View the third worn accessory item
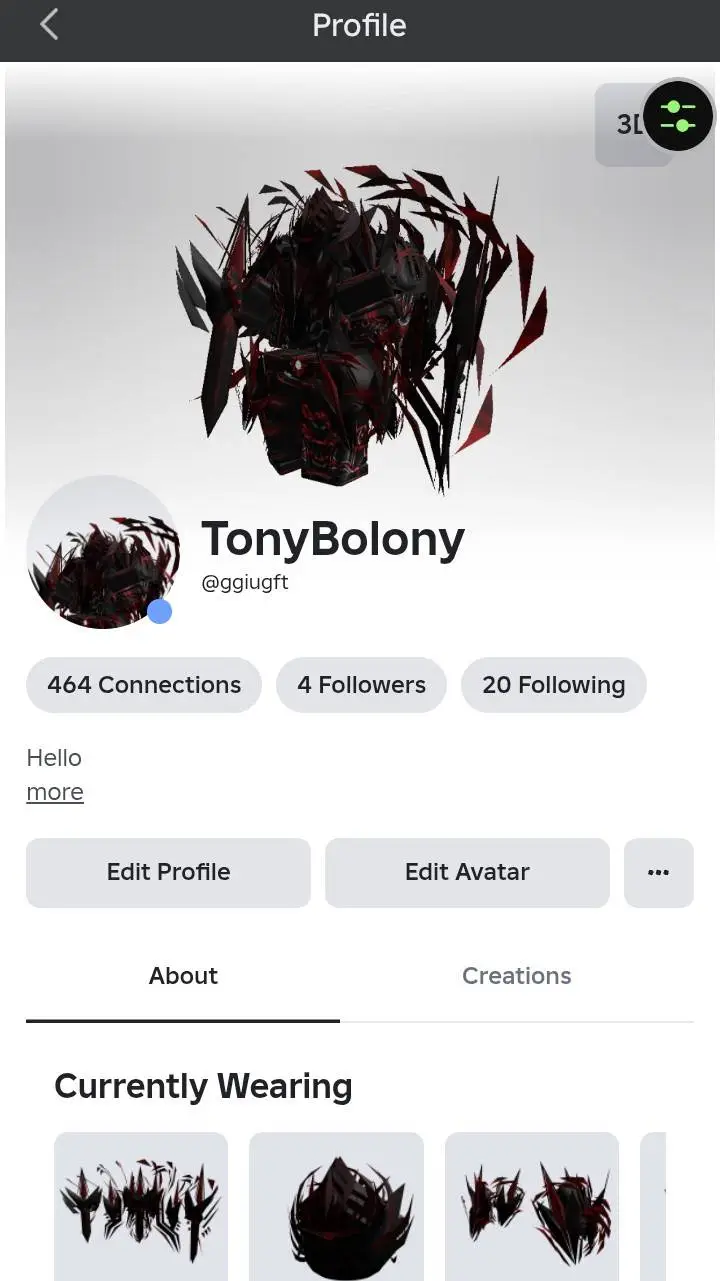This screenshot has height=1281, width=720. tap(532, 1206)
